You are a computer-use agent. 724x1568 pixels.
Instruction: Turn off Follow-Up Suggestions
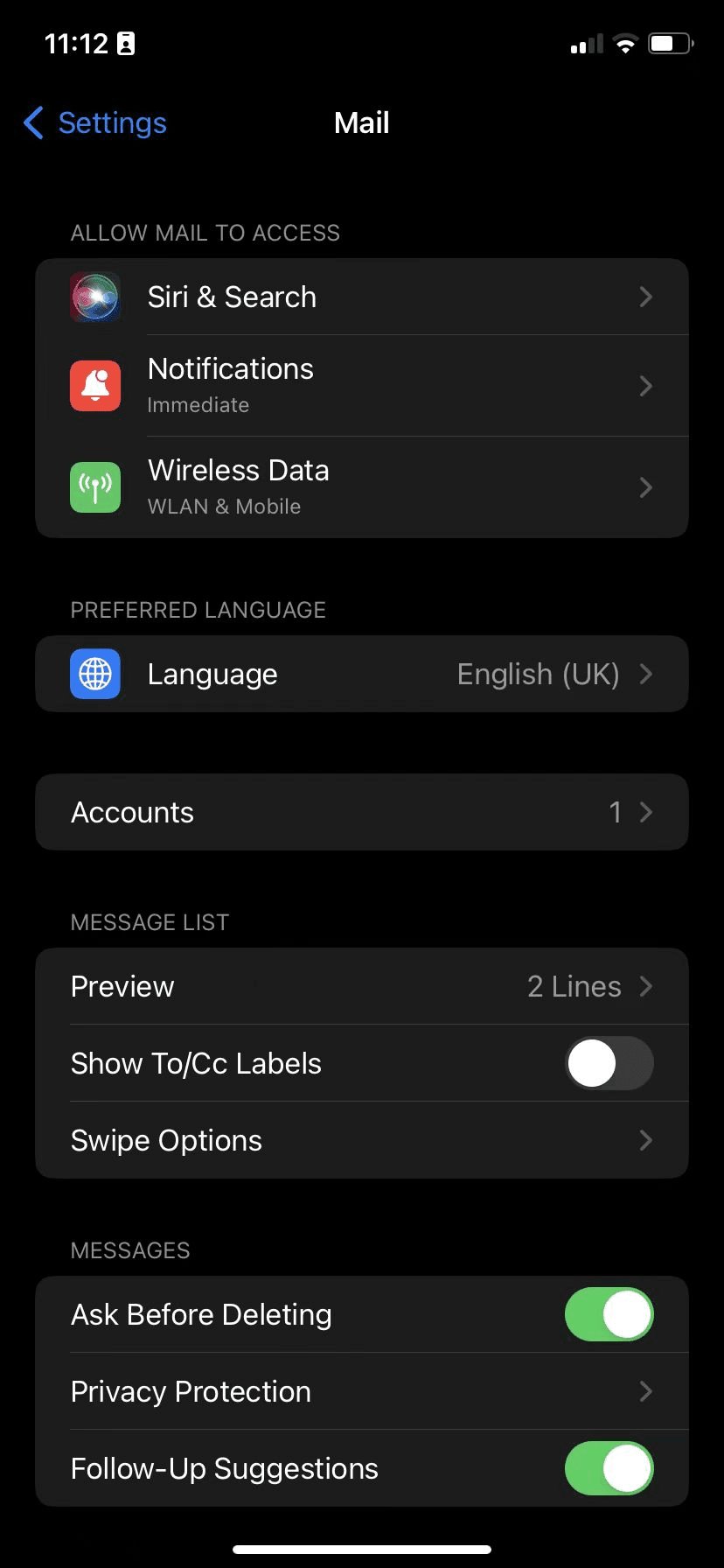tap(609, 1468)
